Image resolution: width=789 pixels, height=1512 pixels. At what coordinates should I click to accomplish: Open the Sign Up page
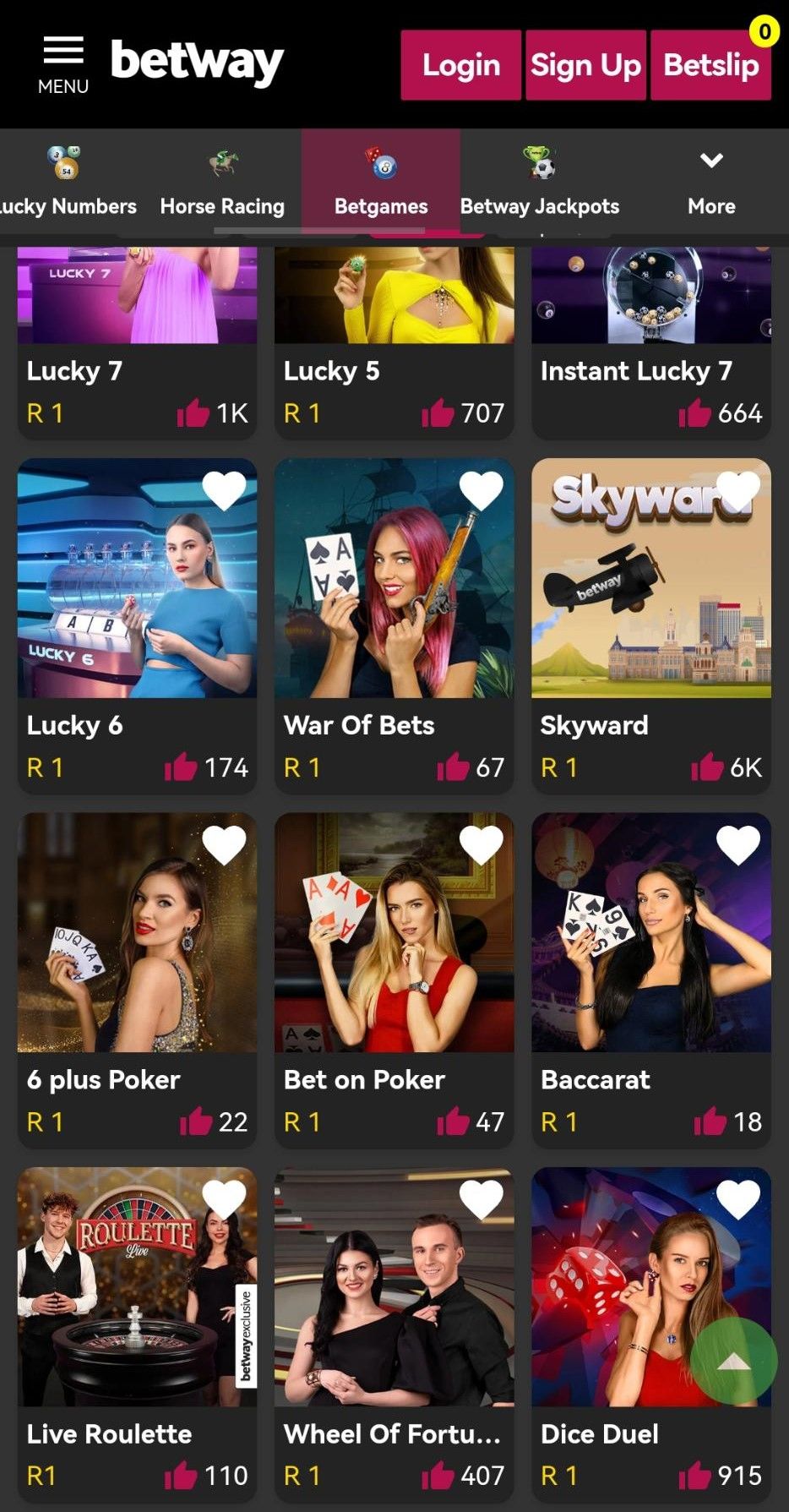pos(585,65)
